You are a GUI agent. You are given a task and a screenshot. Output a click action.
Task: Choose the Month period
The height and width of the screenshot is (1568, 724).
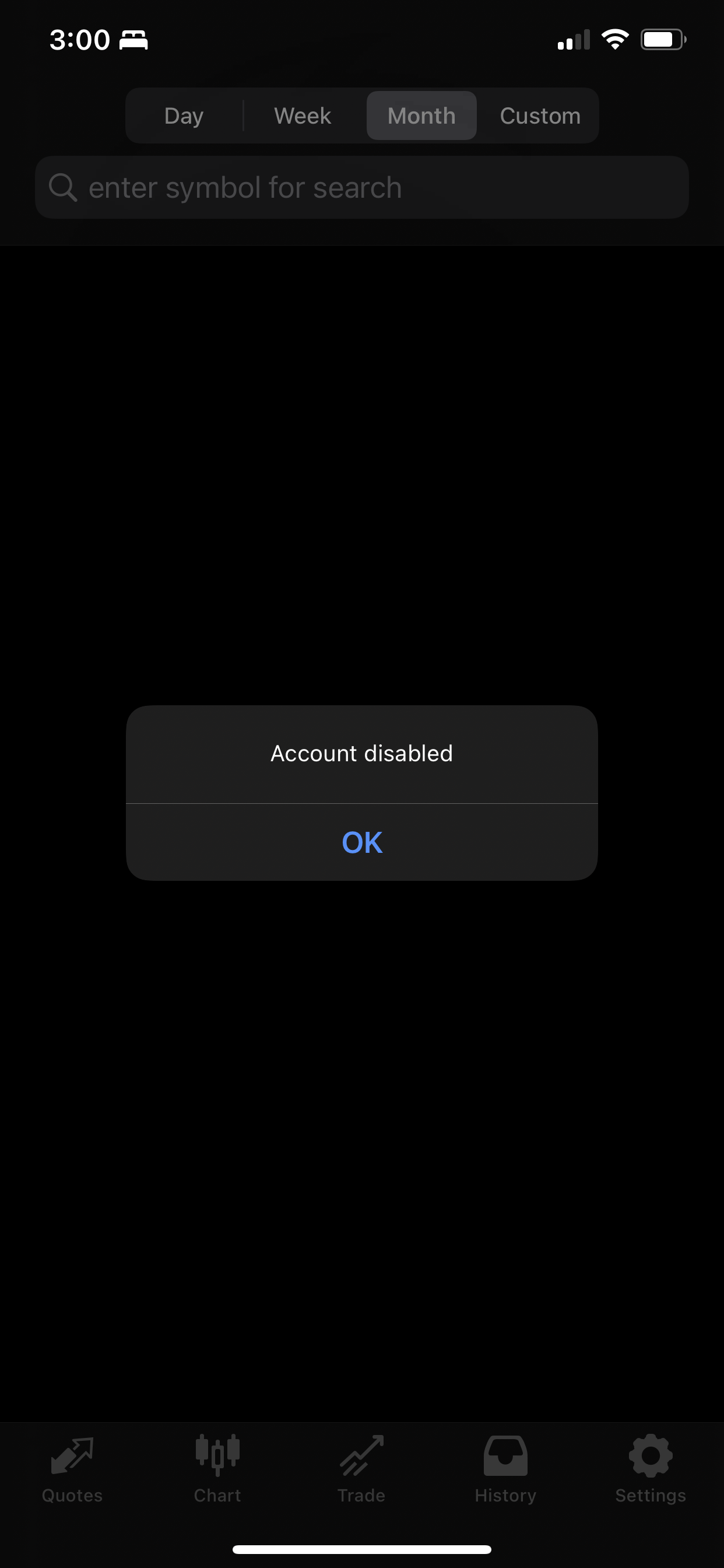pos(421,116)
